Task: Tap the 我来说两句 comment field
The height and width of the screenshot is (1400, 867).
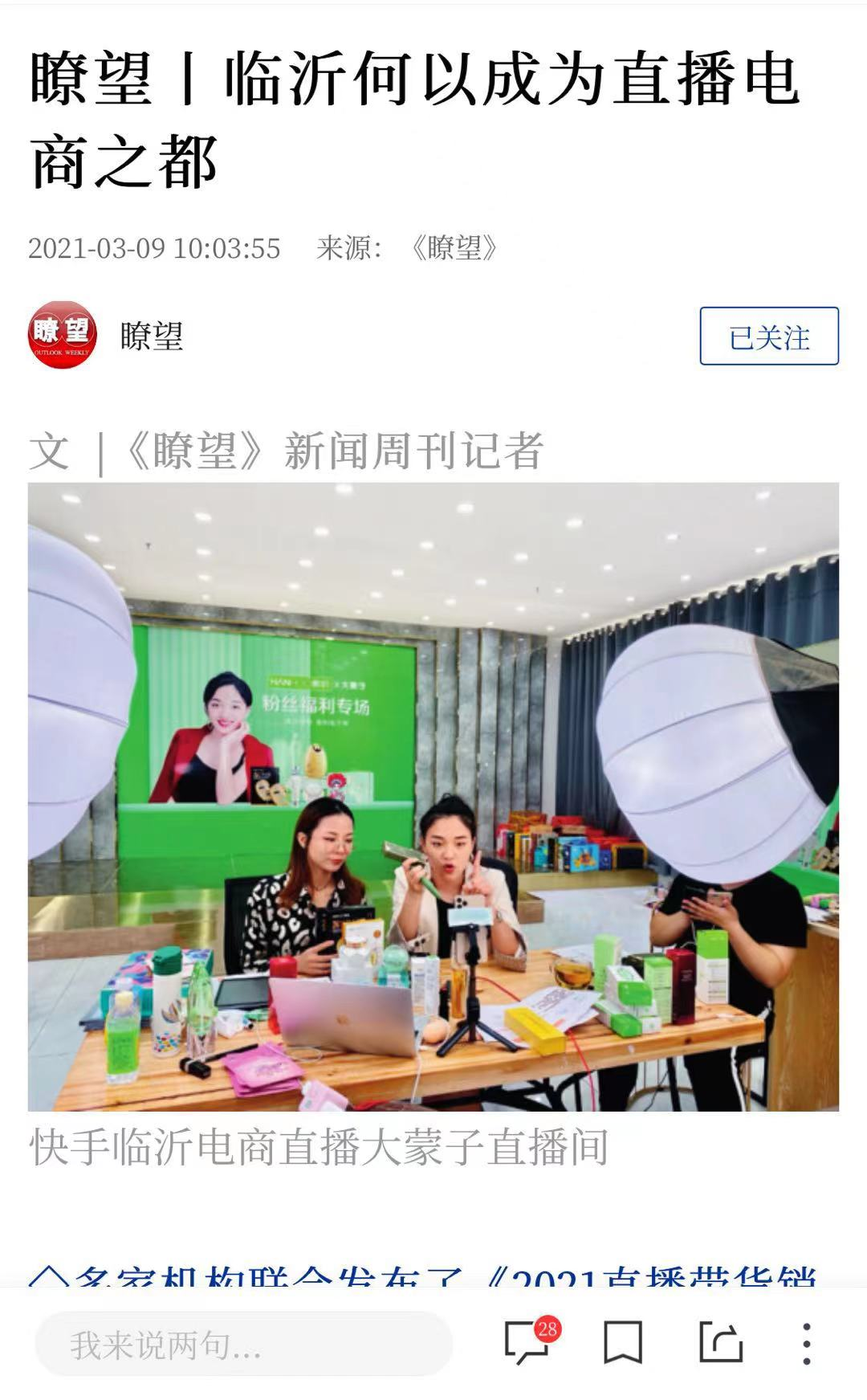Action: click(243, 1345)
